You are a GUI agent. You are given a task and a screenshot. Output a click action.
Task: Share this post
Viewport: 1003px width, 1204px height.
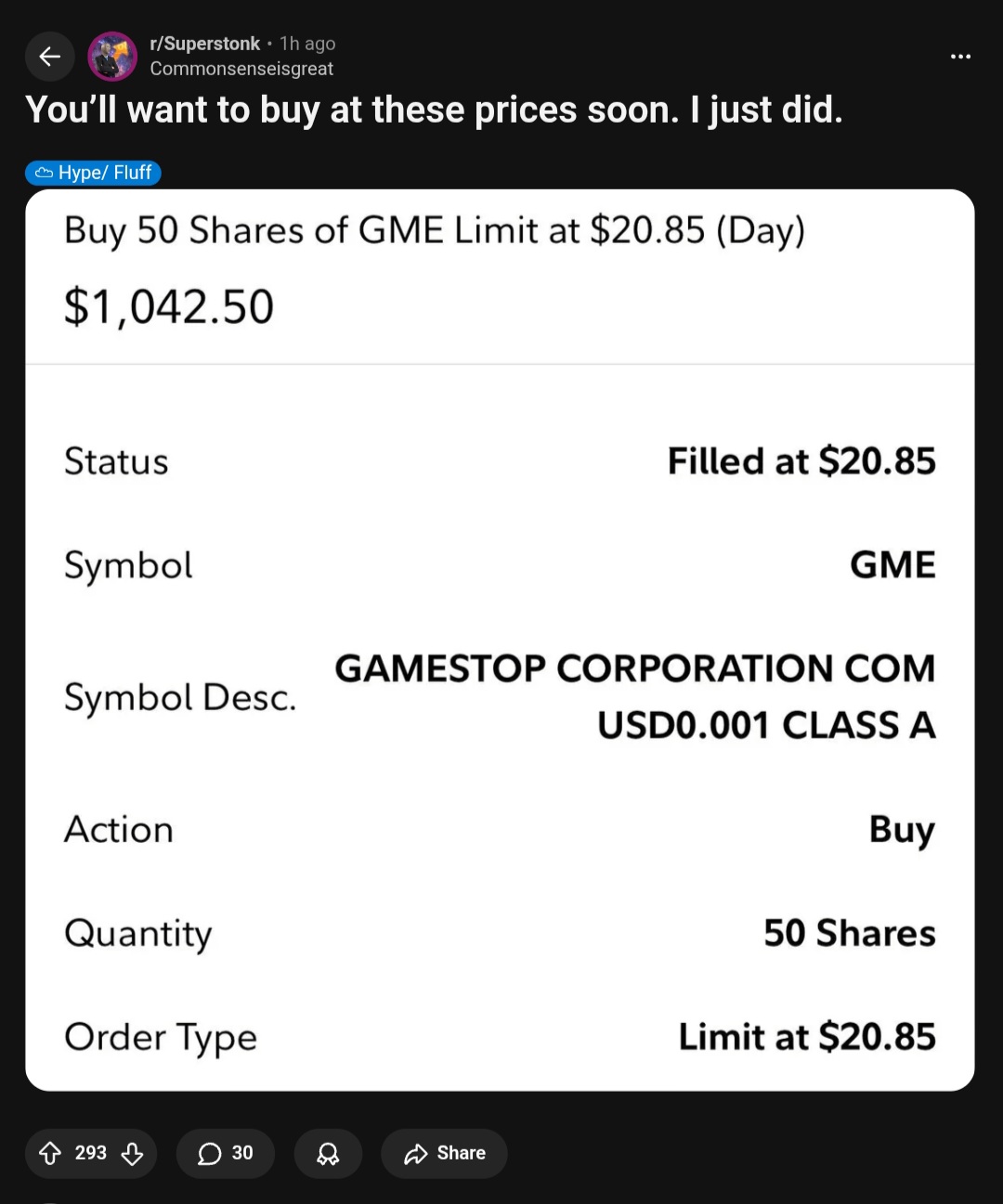(x=444, y=1153)
